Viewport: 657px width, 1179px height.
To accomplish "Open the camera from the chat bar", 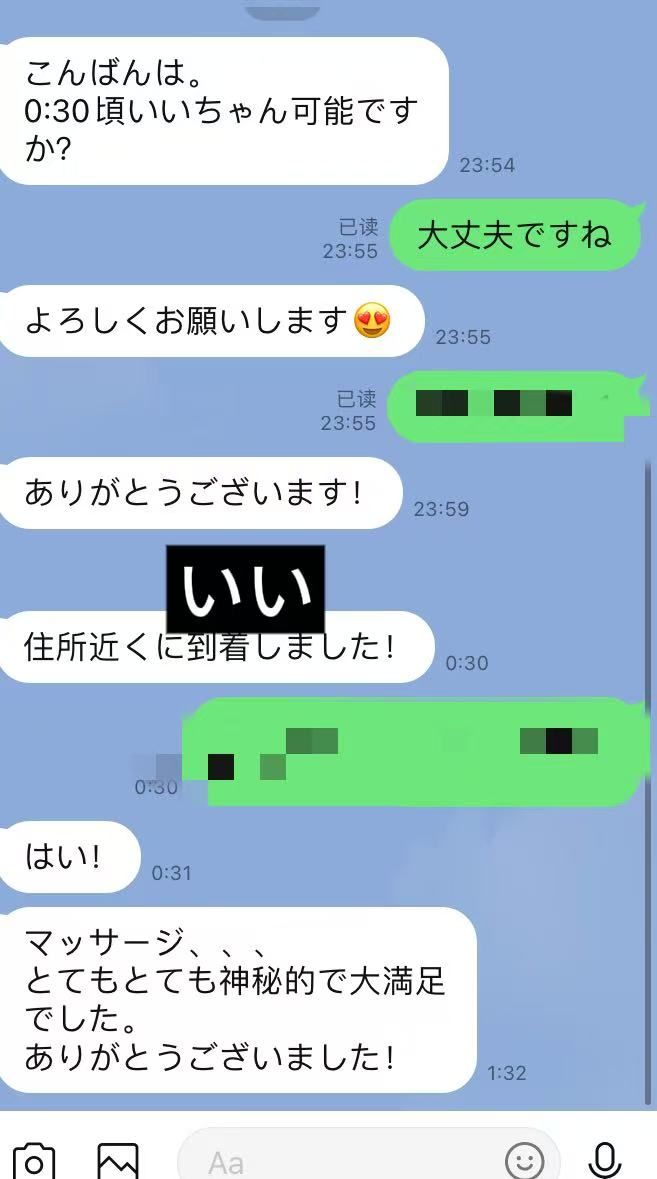I will 34,1162.
